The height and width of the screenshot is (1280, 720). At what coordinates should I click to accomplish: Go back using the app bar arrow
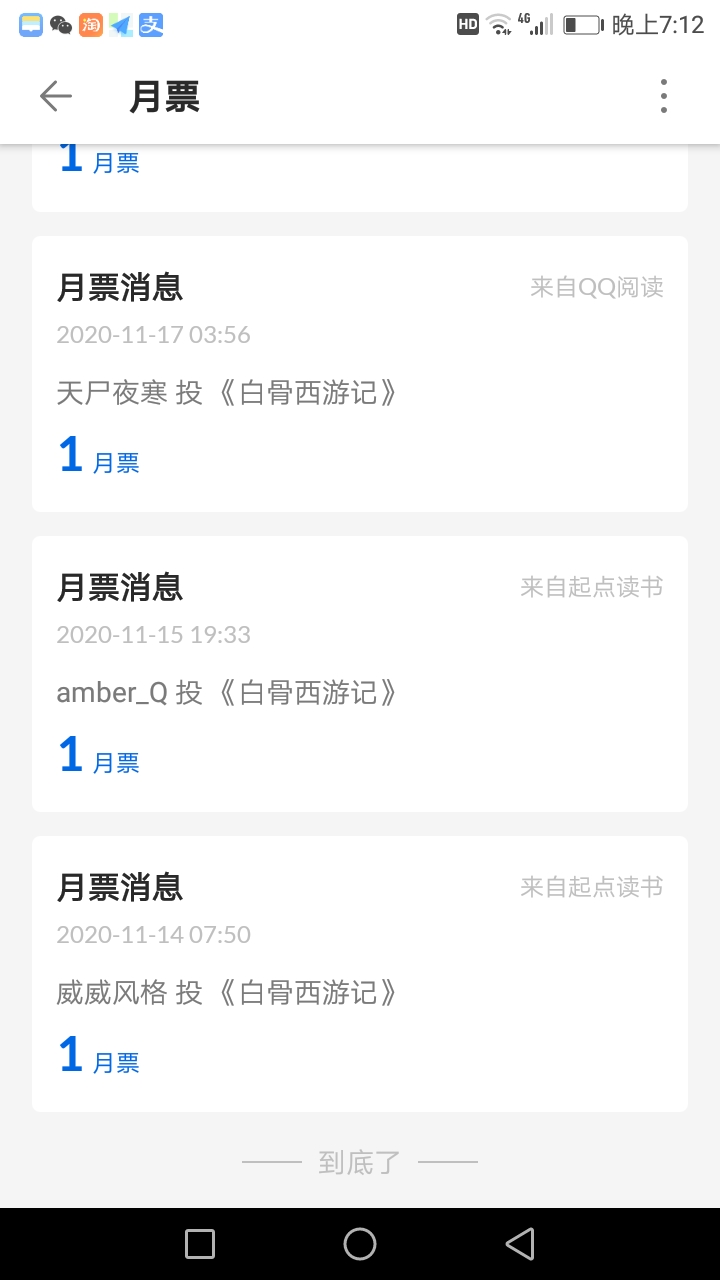[x=56, y=96]
